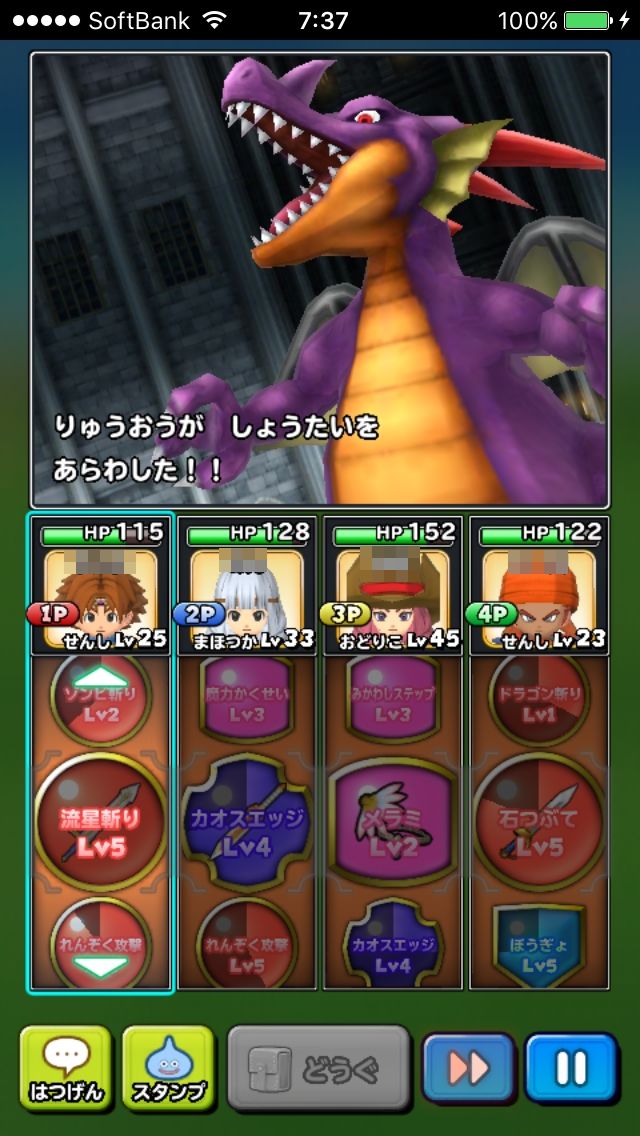
Task: Choose the ゾンビ斬り Lv2 skill above
Action: pos(101,696)
